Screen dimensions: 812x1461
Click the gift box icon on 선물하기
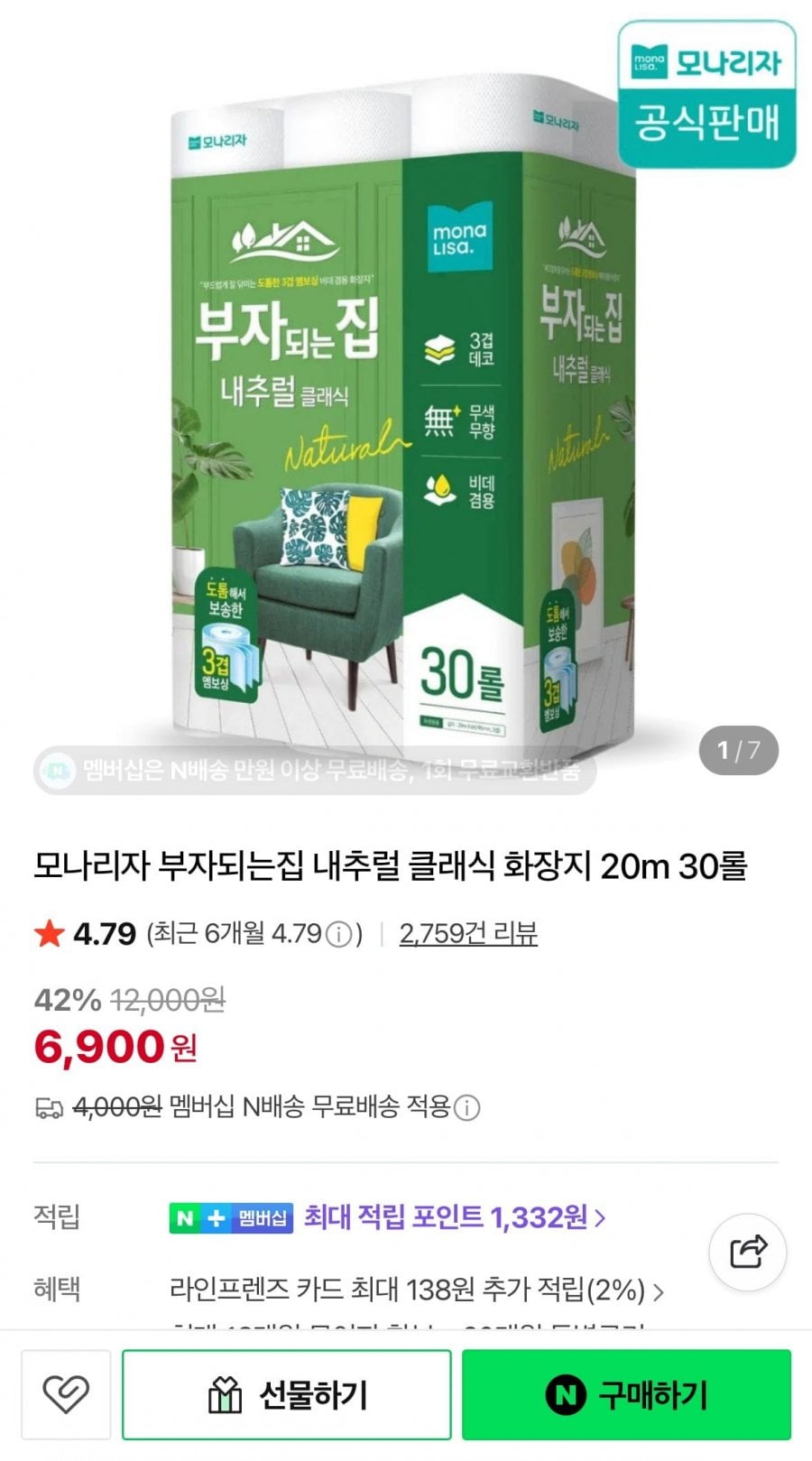click(225, 1392)
